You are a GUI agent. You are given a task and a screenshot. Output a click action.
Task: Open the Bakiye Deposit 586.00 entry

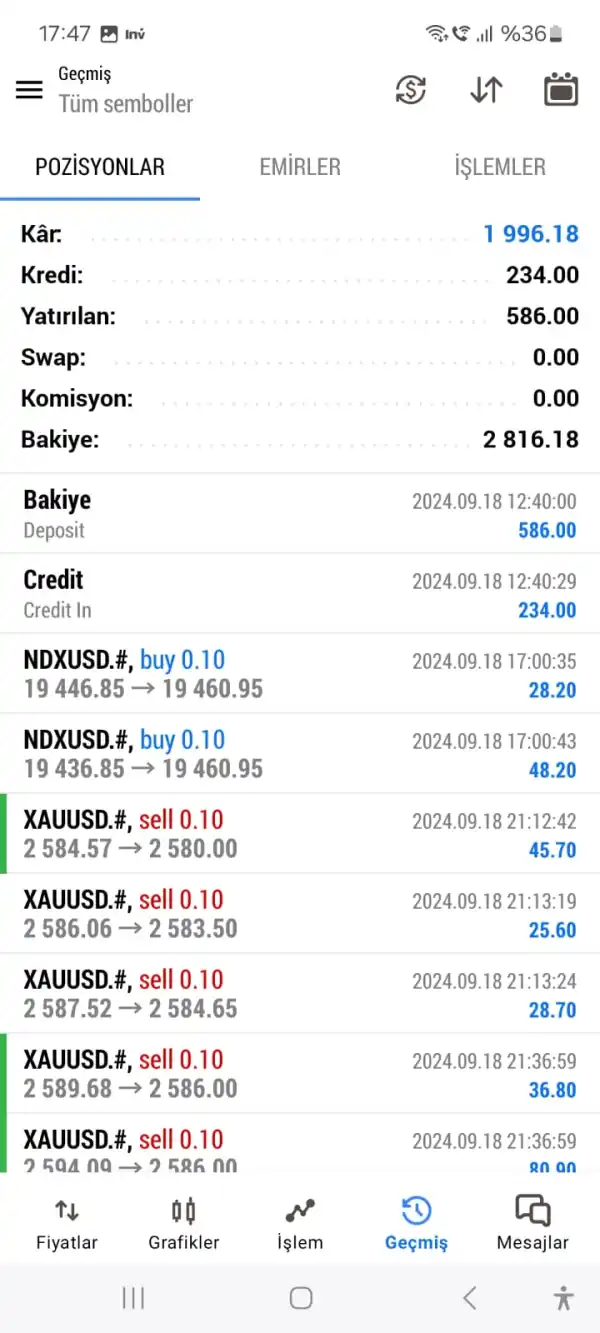pos(300,513)
